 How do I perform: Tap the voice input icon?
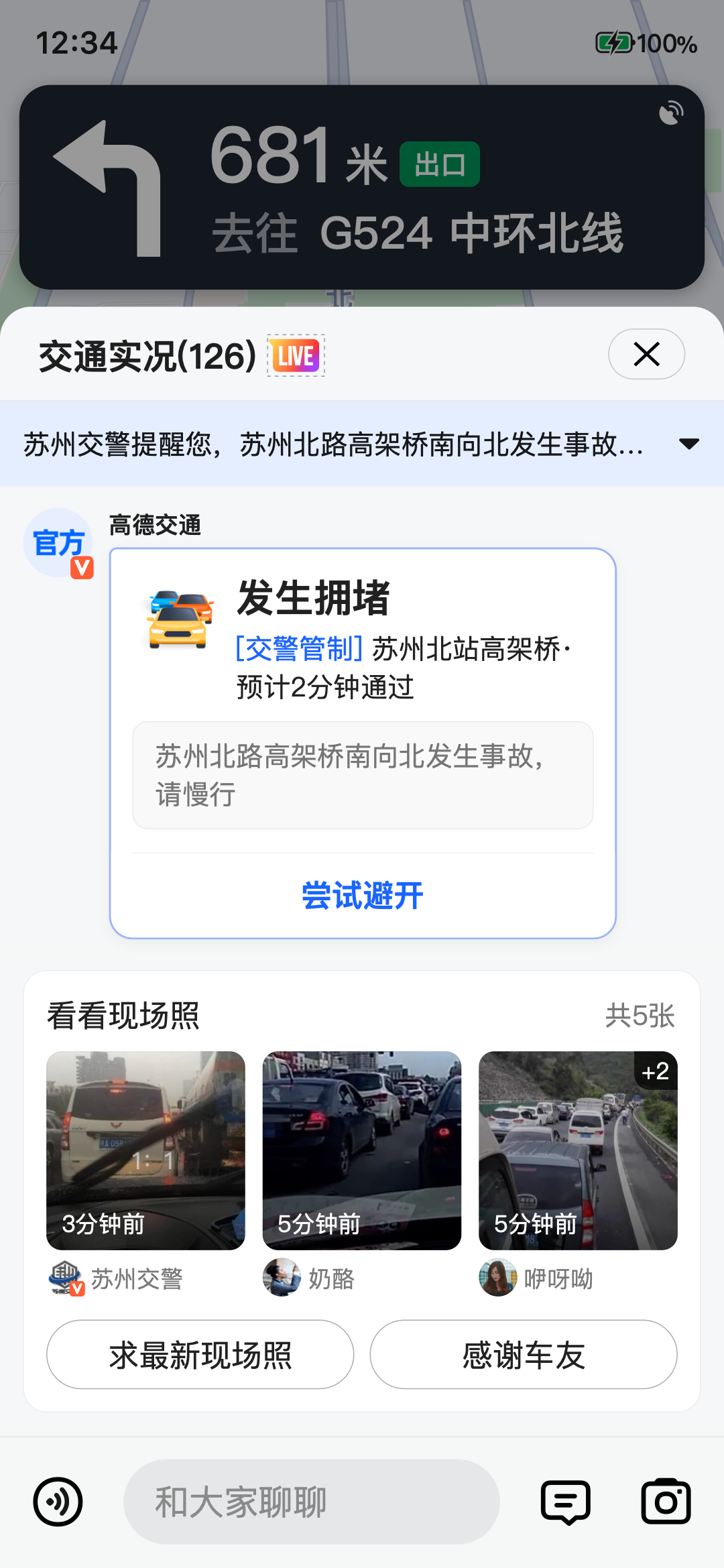(58, 1502)
